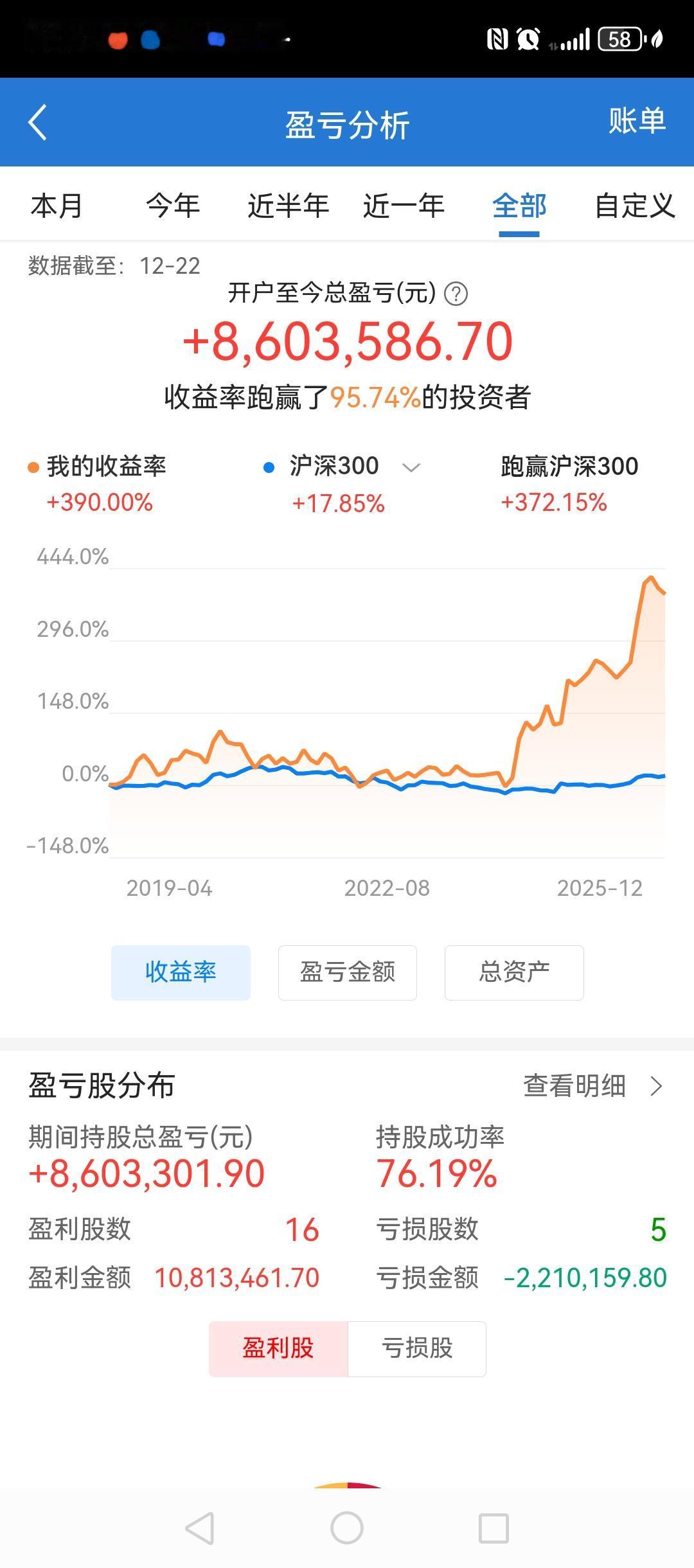Expand the index dropdown next to 沪深300
Screen dimensions: 694x1568
pyautogui.click(x=411, y=468)
